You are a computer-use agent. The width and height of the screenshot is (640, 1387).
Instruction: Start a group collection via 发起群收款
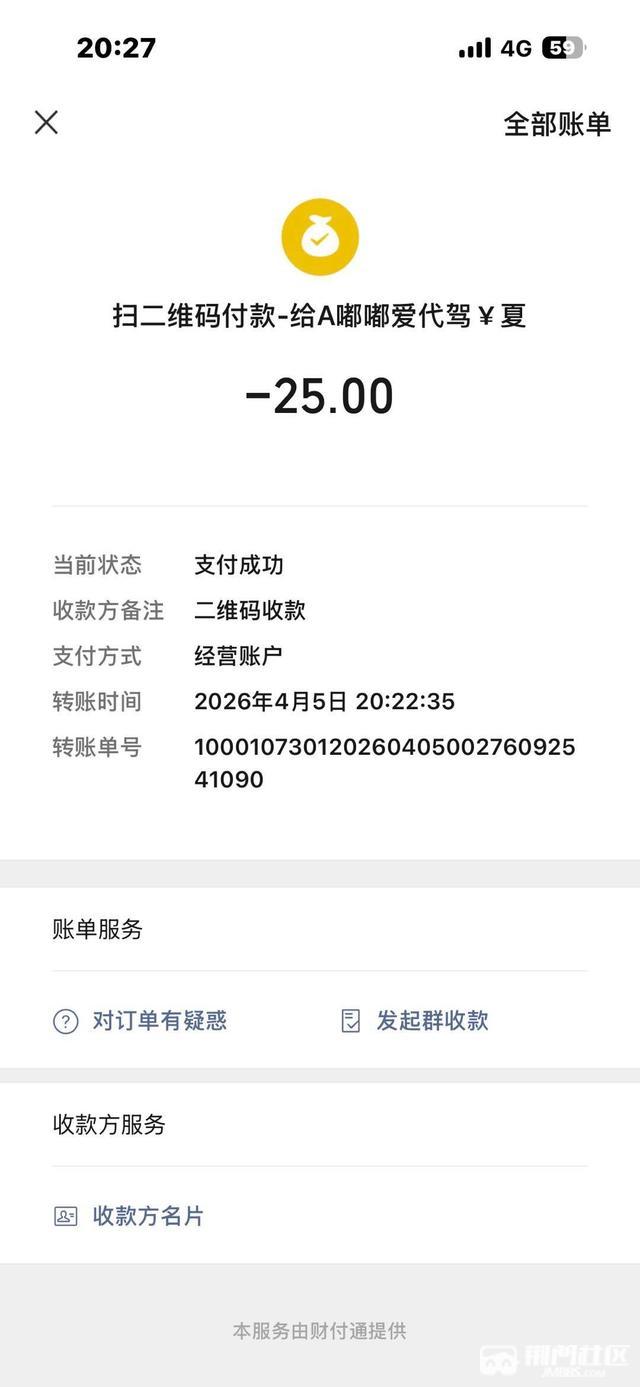coord(415,1021)
